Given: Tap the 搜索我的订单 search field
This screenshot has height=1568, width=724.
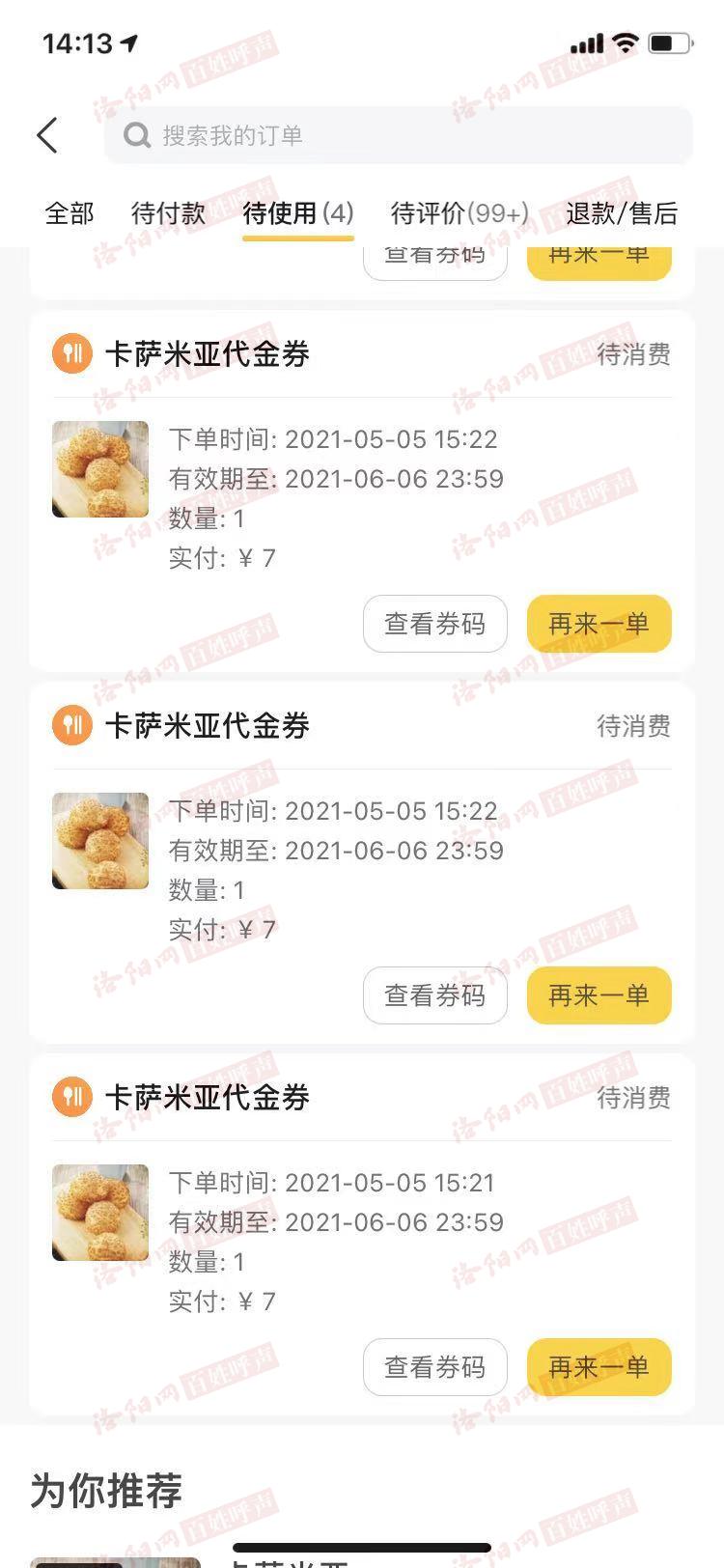Looking at the screenshot, I should (x=398, y=135).
